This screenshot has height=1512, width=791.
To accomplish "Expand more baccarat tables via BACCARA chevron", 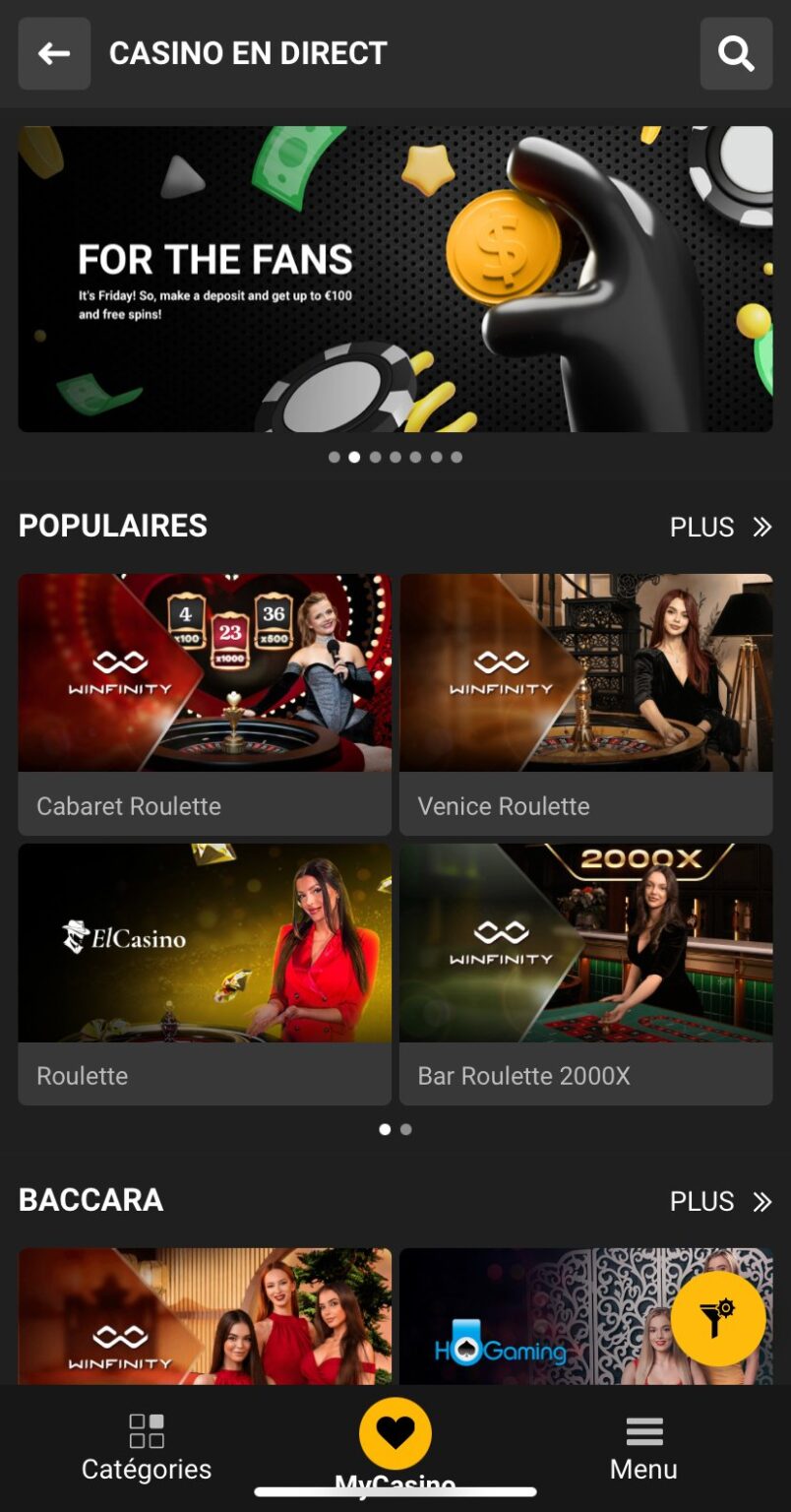I will [x=760, y=1202].
